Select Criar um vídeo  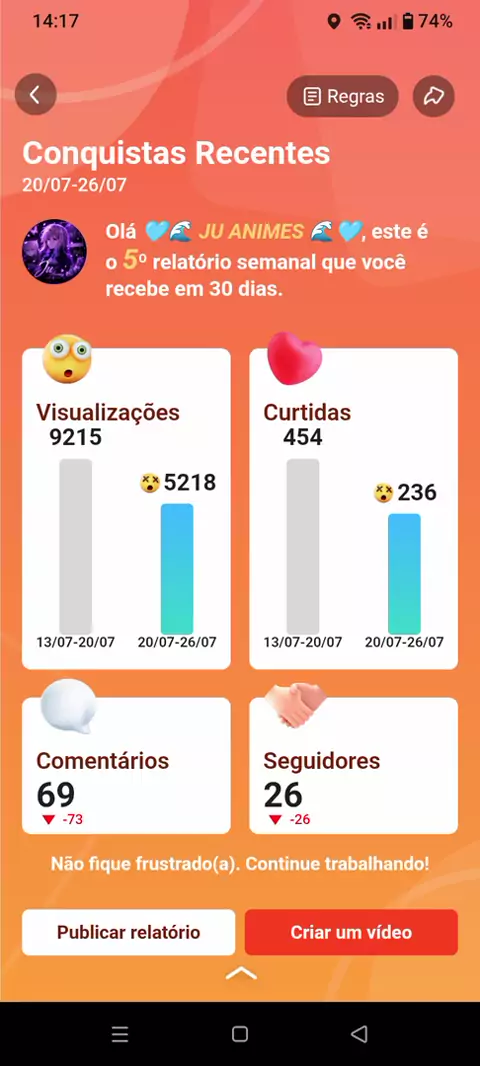click(351, 932)
